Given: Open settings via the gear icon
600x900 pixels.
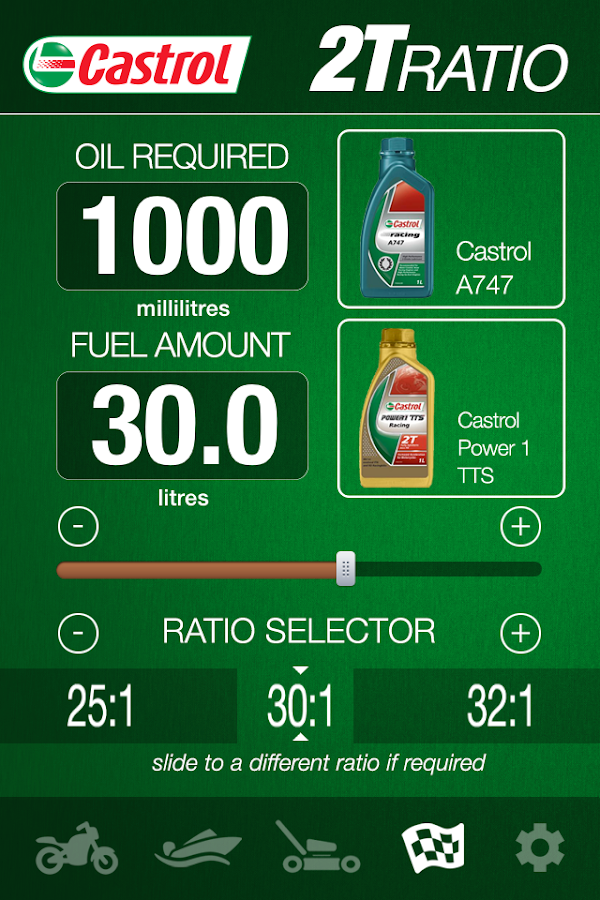Looking at the screenshot, I should coord(540,848).
